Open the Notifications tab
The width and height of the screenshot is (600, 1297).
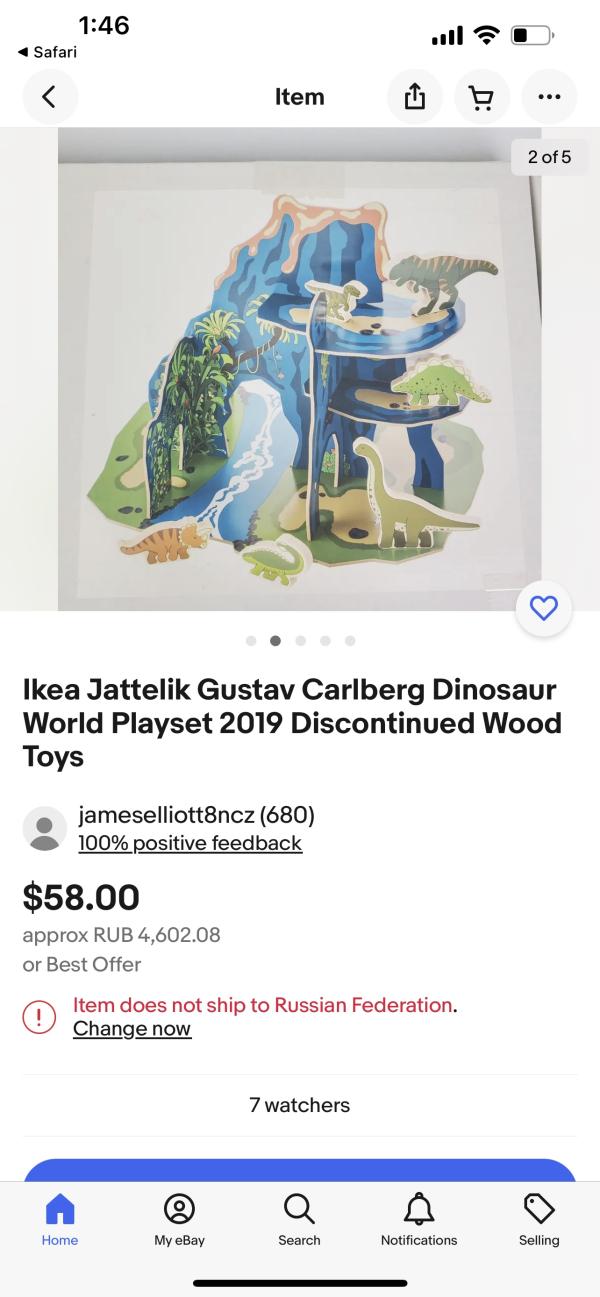tap(419, 1220)
